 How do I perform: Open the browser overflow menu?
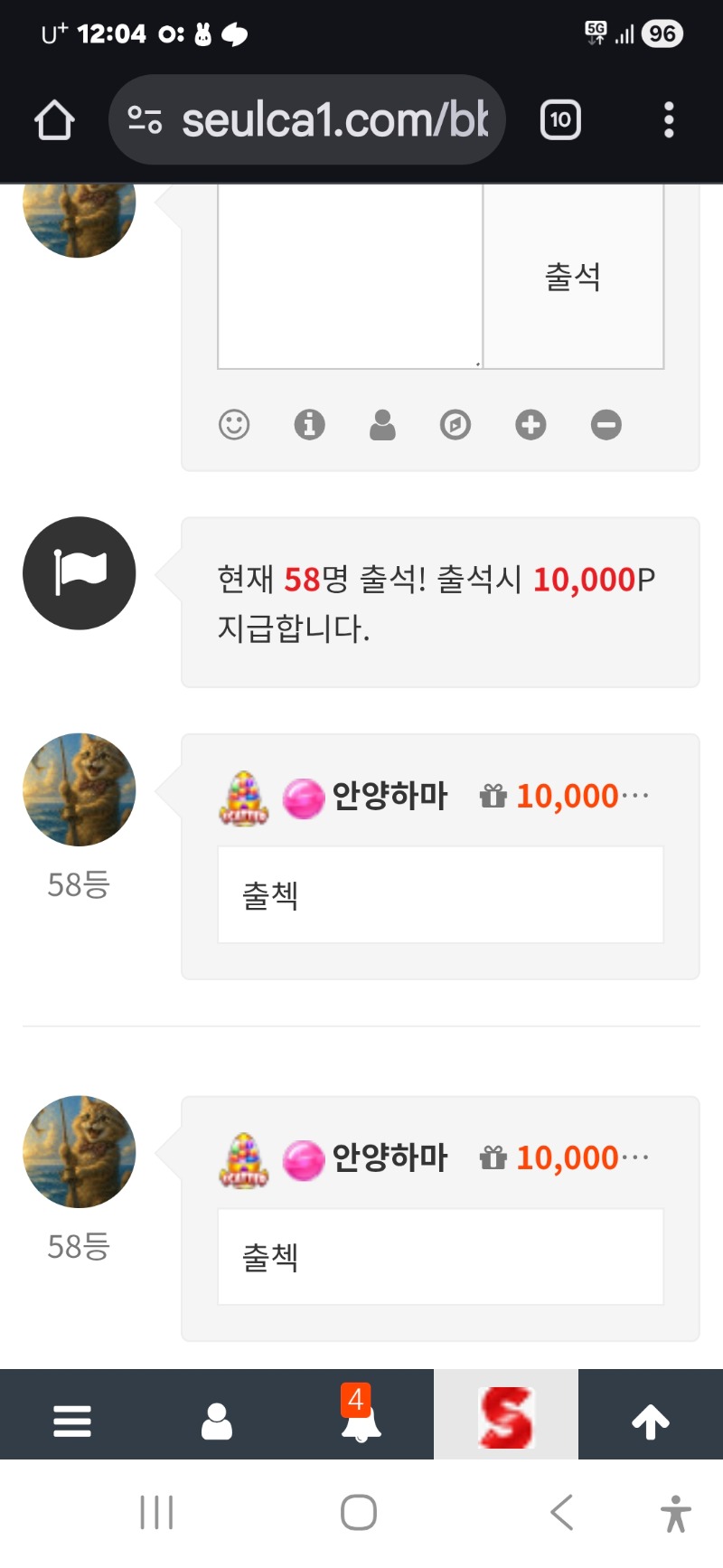[669, 120]
